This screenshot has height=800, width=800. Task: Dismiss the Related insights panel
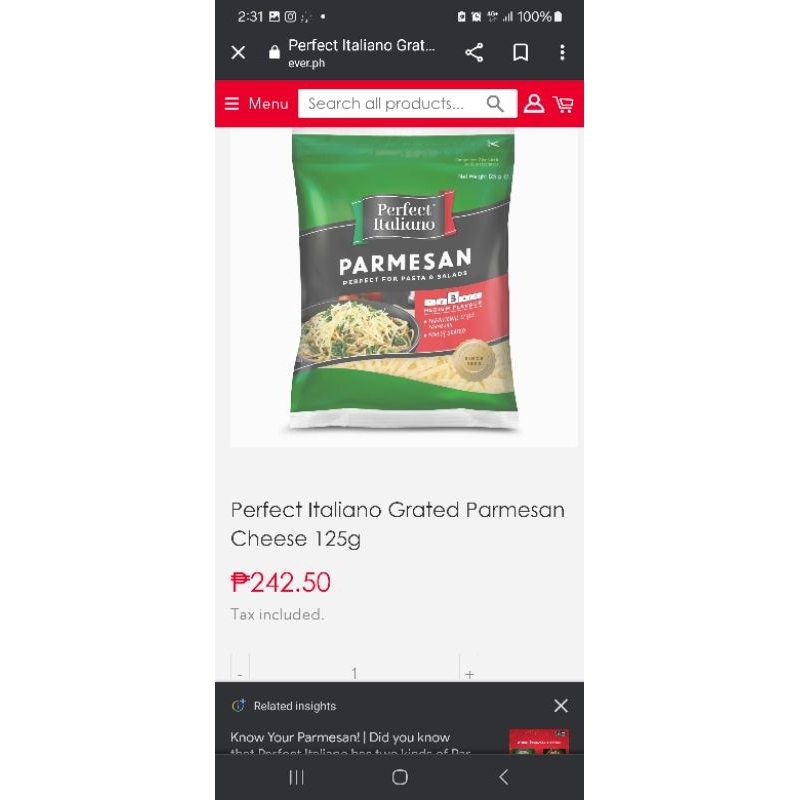click(x=561, y=706)
